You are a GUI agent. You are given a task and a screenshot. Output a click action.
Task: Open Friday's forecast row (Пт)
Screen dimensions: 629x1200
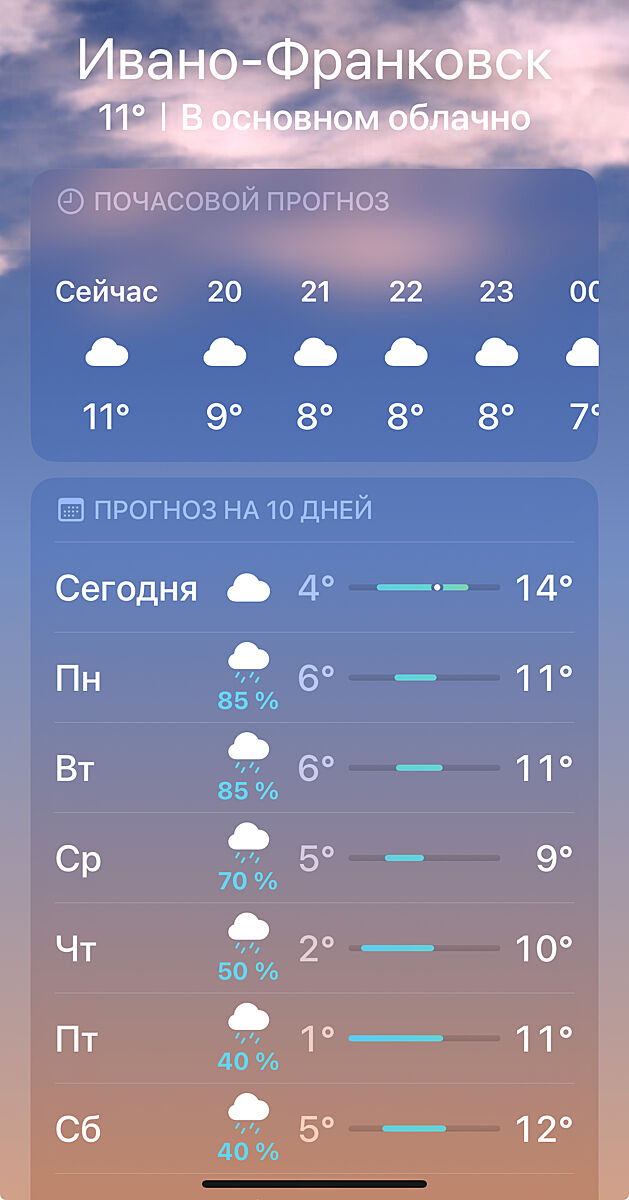tap(314, 1038)
